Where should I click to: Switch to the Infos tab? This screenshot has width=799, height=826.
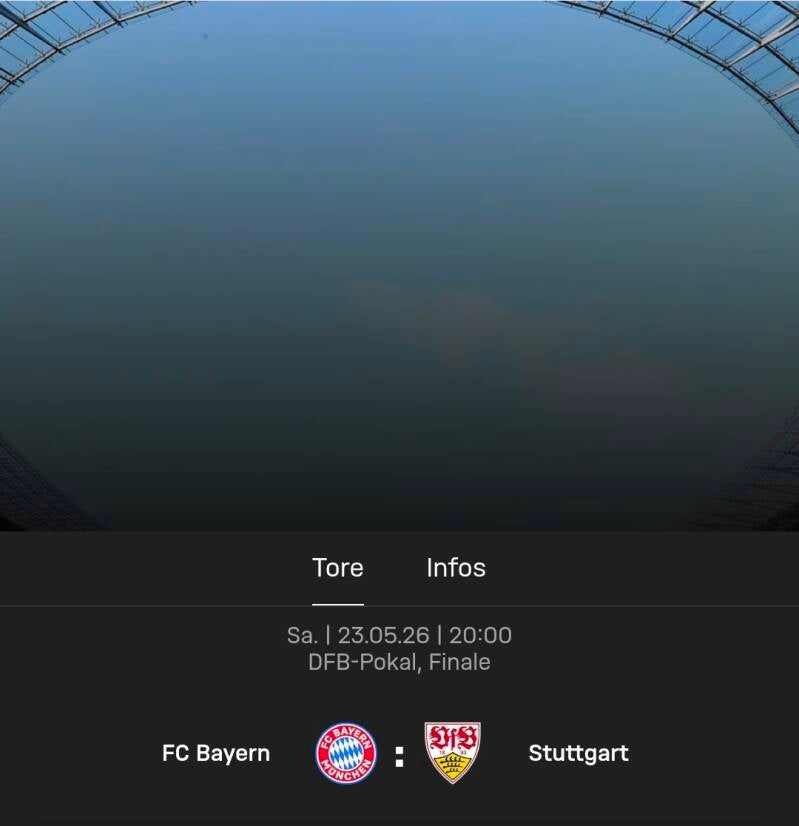[x=456, y=568]
